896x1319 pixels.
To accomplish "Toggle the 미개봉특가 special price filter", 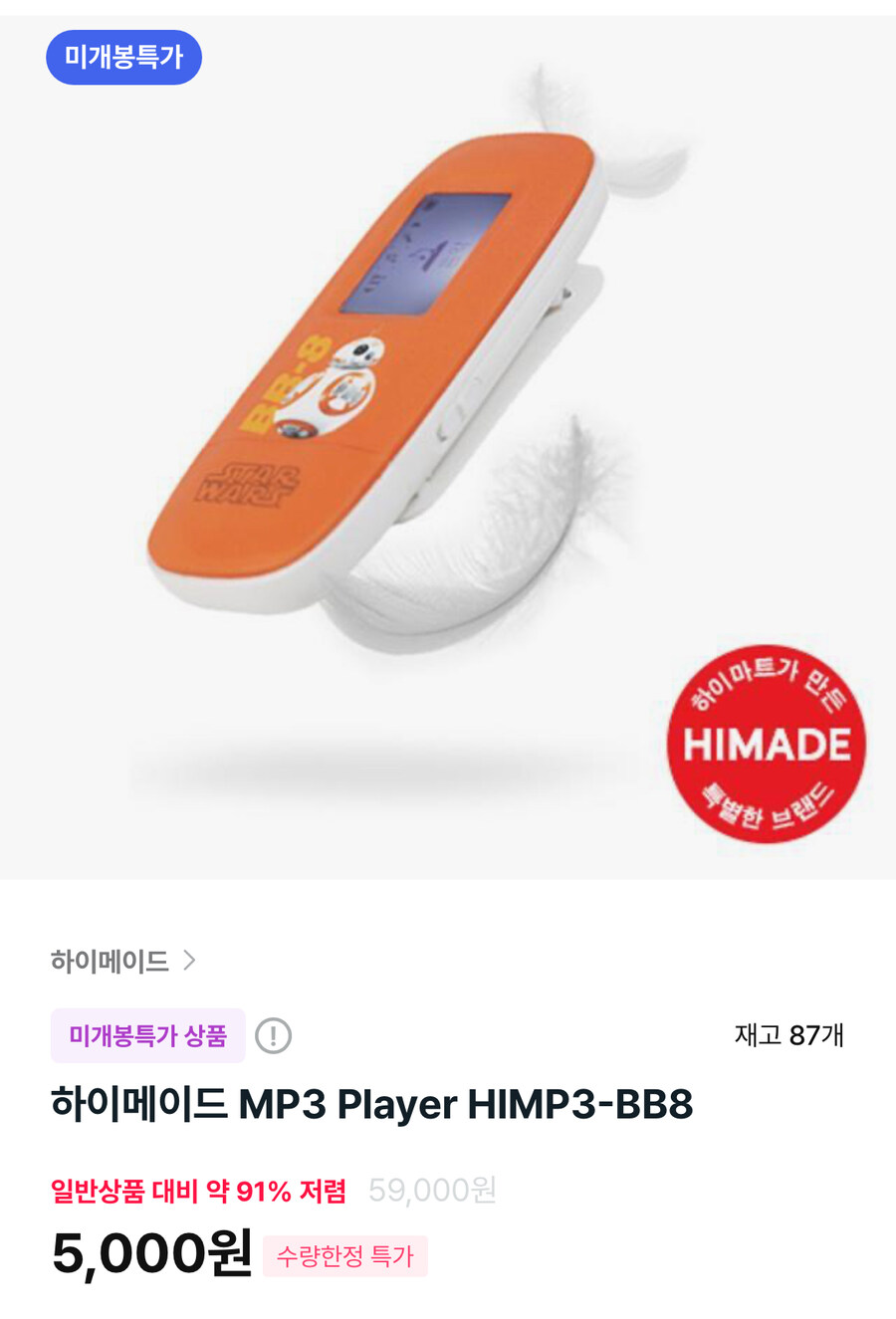I will point(123,57).
